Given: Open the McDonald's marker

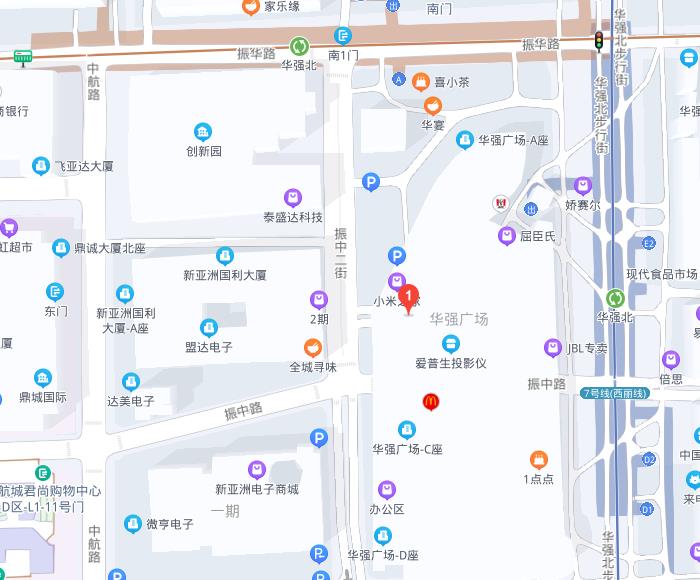Looking at the screenshot, I should (431, 401).
